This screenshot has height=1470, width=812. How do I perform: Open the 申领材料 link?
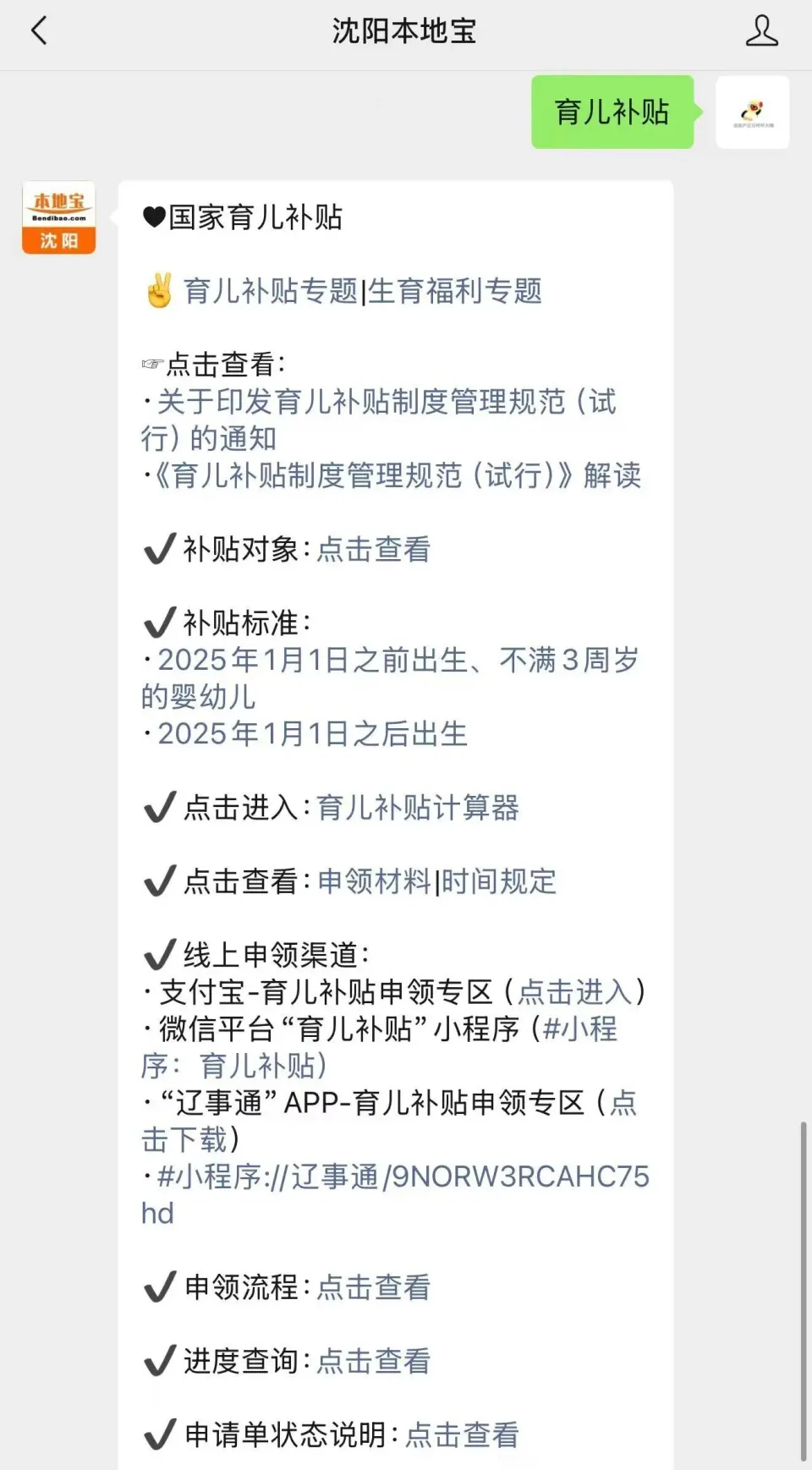click(x=372, y=881)
